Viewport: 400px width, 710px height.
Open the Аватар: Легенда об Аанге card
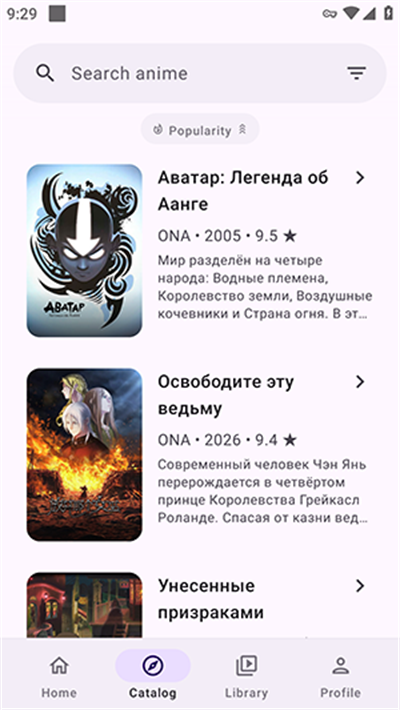(x=200, y=250)
